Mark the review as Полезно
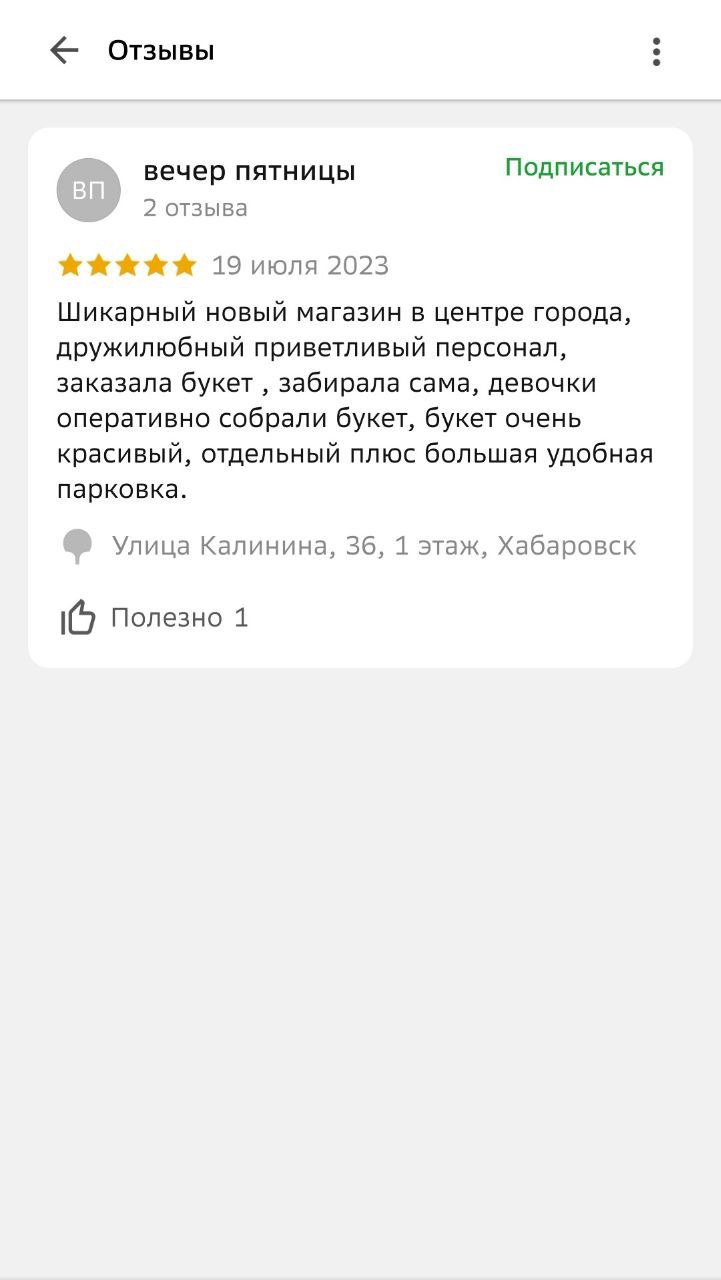 [78, 618]
